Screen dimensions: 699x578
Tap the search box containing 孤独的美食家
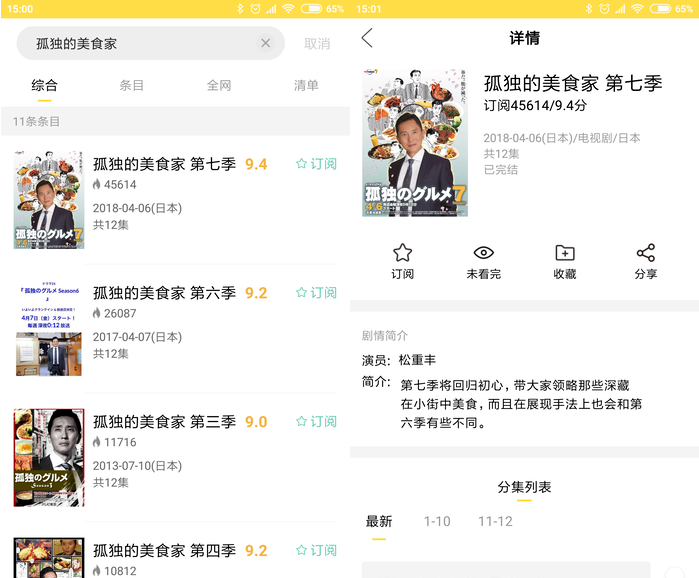pos(140,43)
